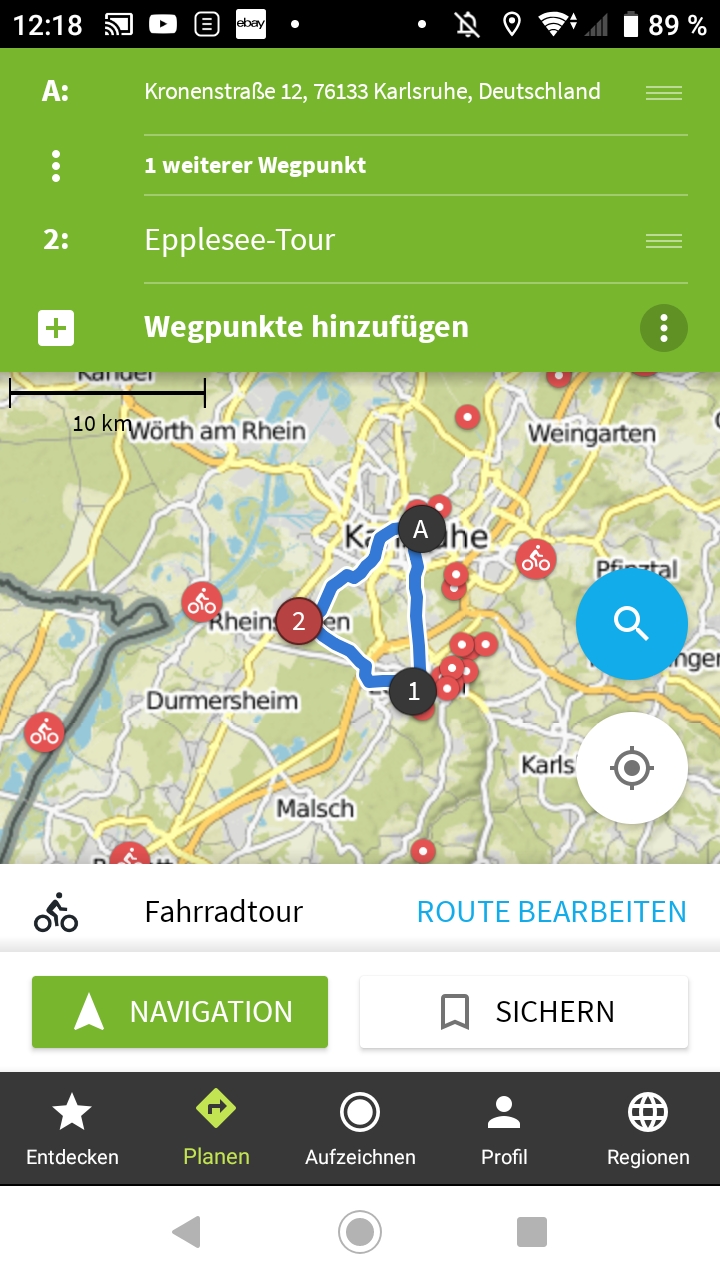The height and width of the screenshot is (1280, 720).
Task: Switch to the Entdecken tab
Action: [x=72, y=1130]
